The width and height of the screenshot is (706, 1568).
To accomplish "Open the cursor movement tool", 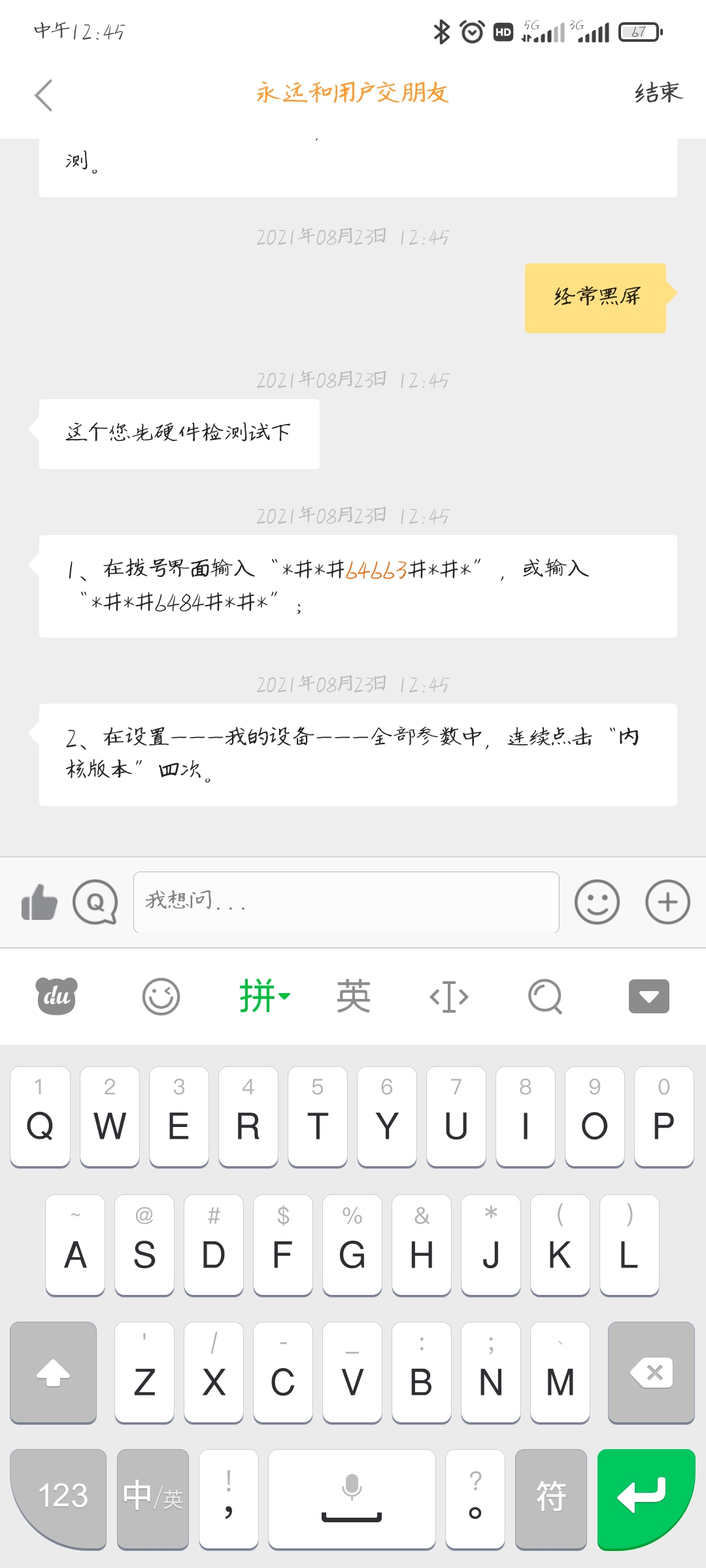I will tap(449, 996).
